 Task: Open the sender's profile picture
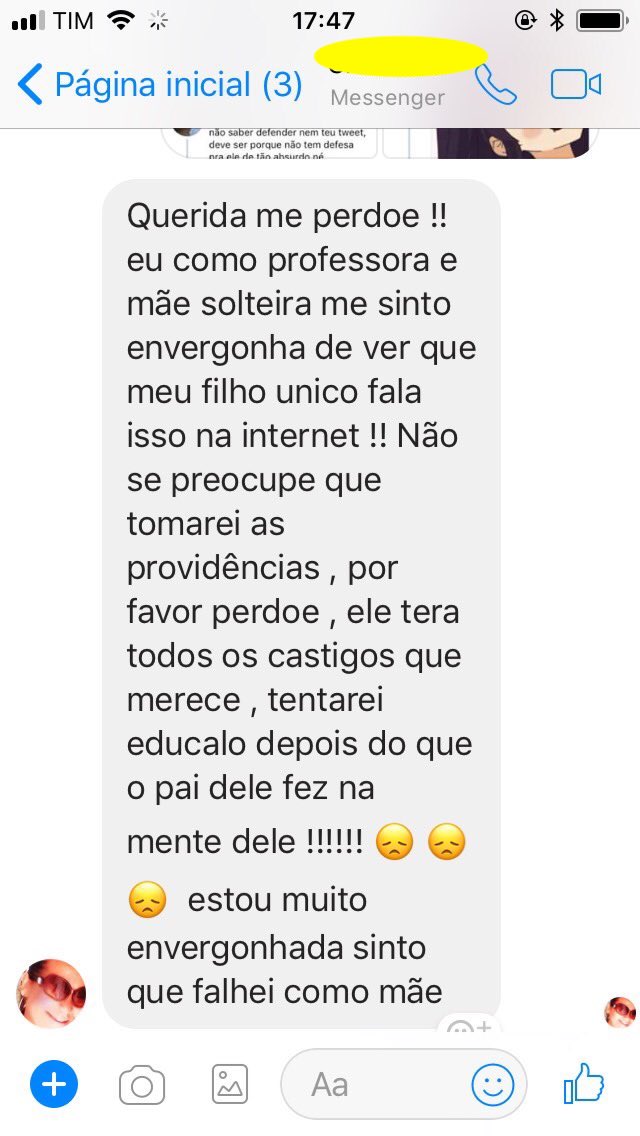point(52,994)
